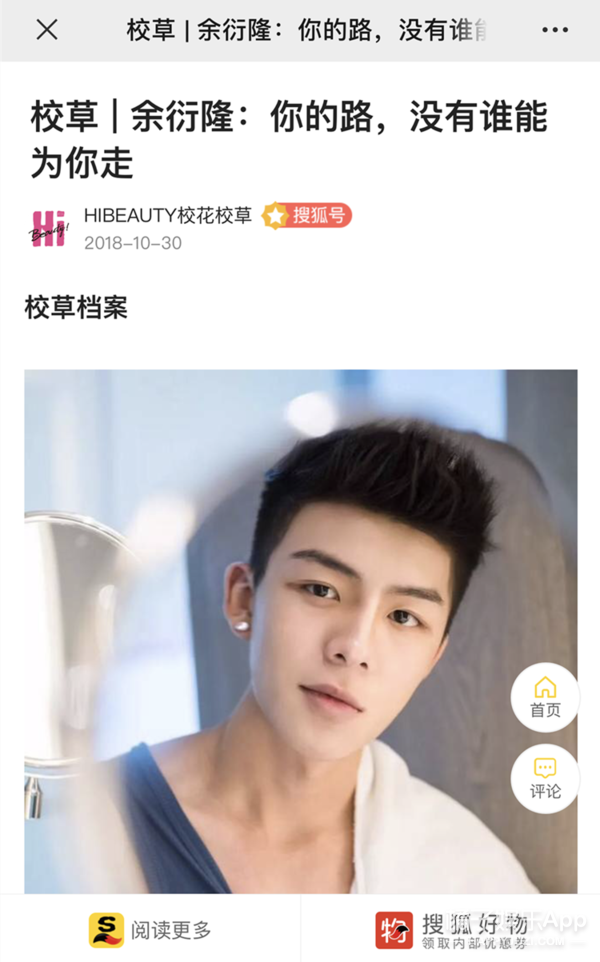Image resolution: width=600 pixels, height=962 pixels.
Task: Open comments via the 评论 button
Action: pyautogui.click(x=545, y=779)
